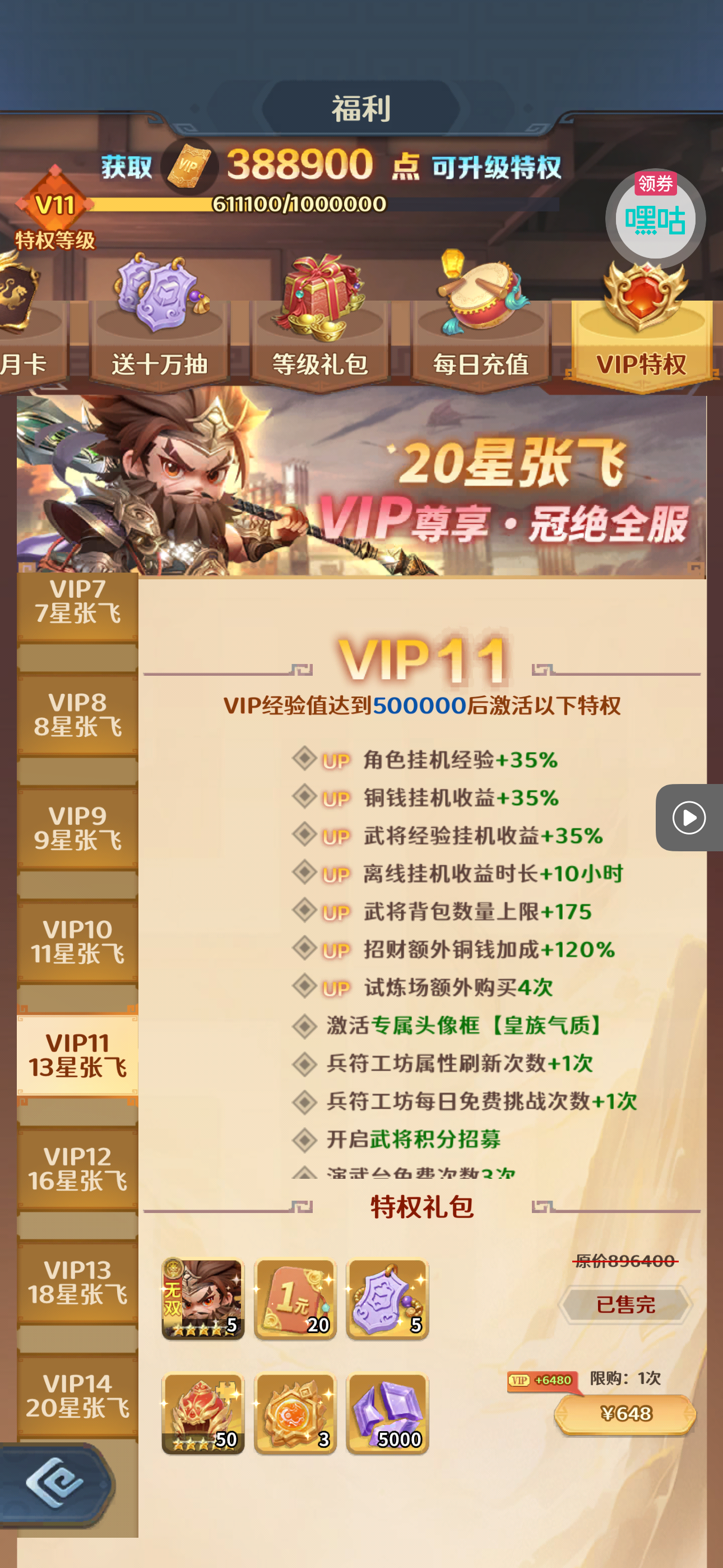Select VIP9 9星张飞 level
This screenshot has width=723, height=1568.
pyautogui.click(x=77, y=828)
